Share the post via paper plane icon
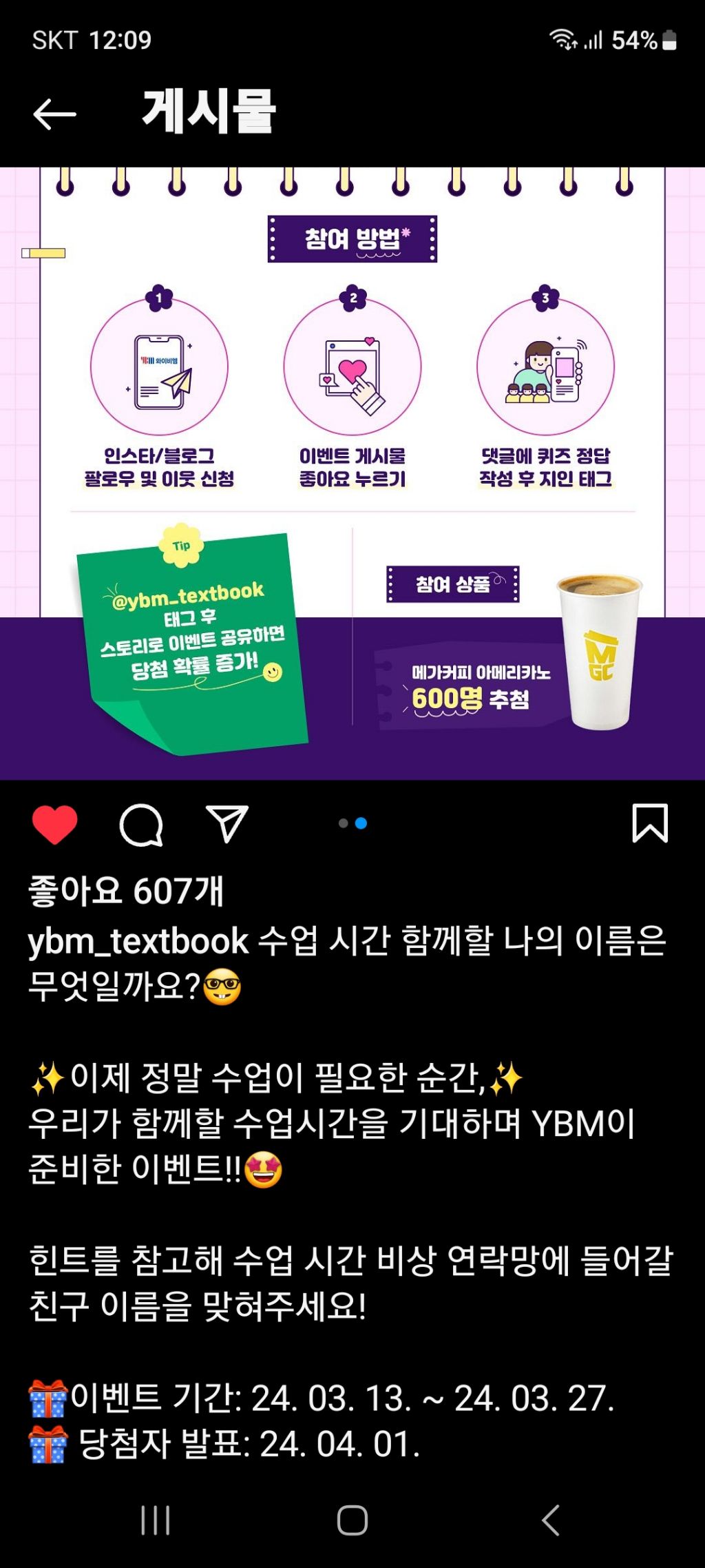Image resolution: width=705 pixels, height=1568 pixels. 227,823
